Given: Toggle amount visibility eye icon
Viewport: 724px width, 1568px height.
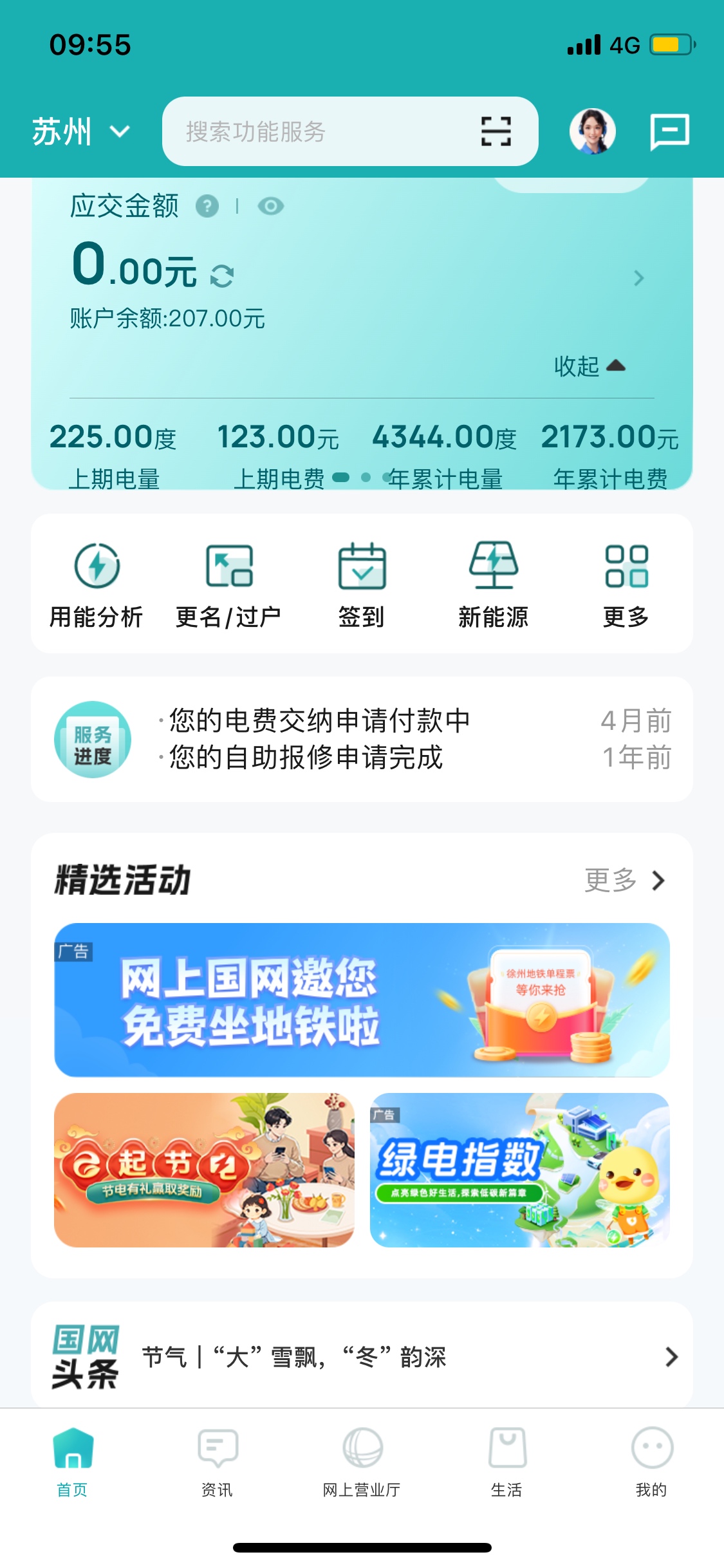Looking at the screenshot, I should tap(270, 206).
